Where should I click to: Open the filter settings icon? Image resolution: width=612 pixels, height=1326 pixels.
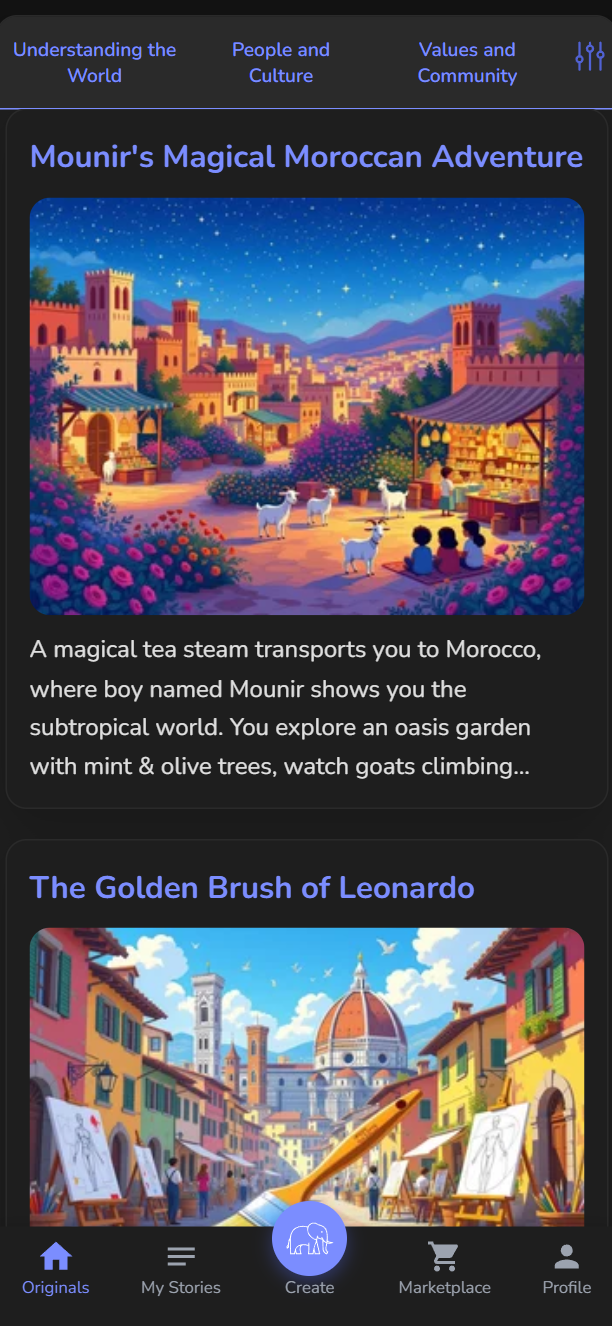pyautogui.click(x=589, y=57)
